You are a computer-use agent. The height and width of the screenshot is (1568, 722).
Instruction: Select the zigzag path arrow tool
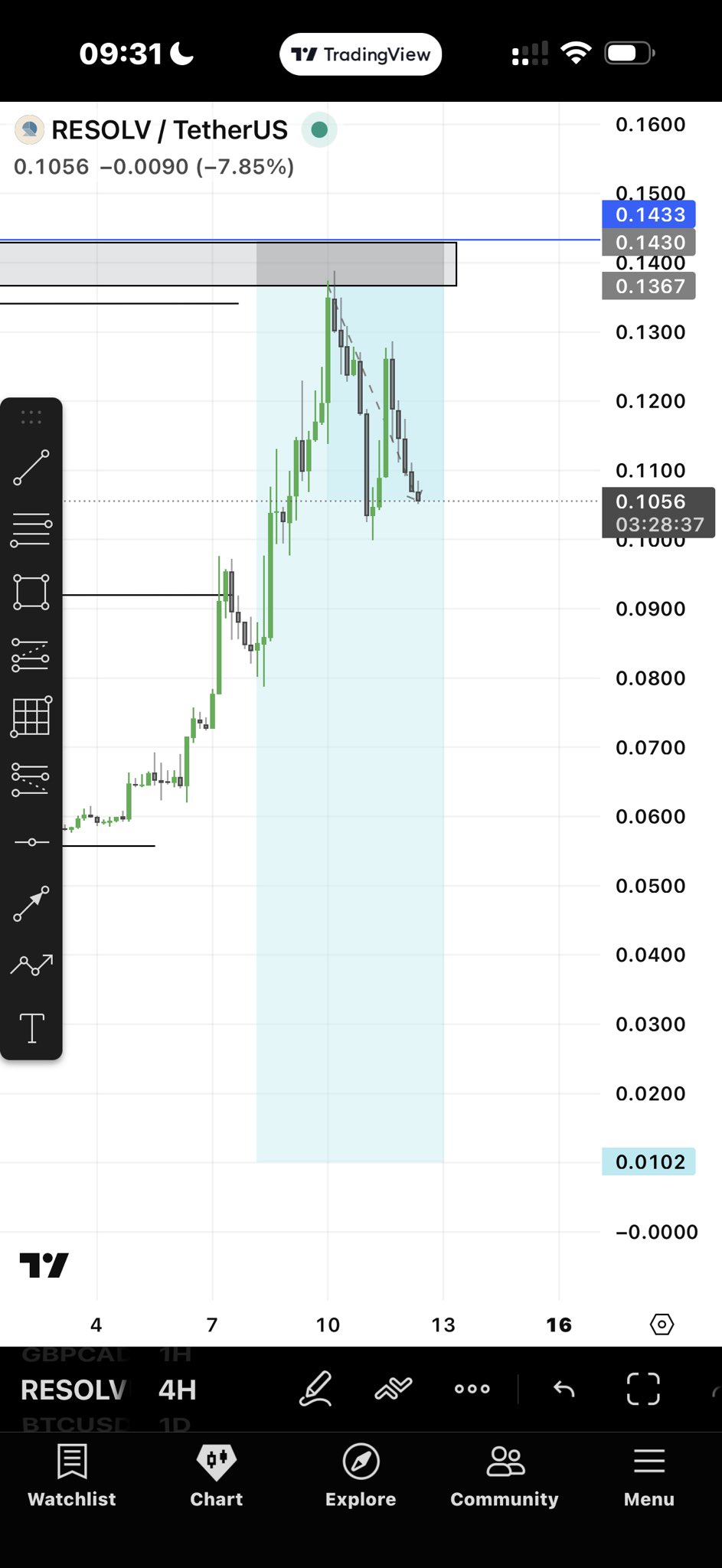[31, 965]
